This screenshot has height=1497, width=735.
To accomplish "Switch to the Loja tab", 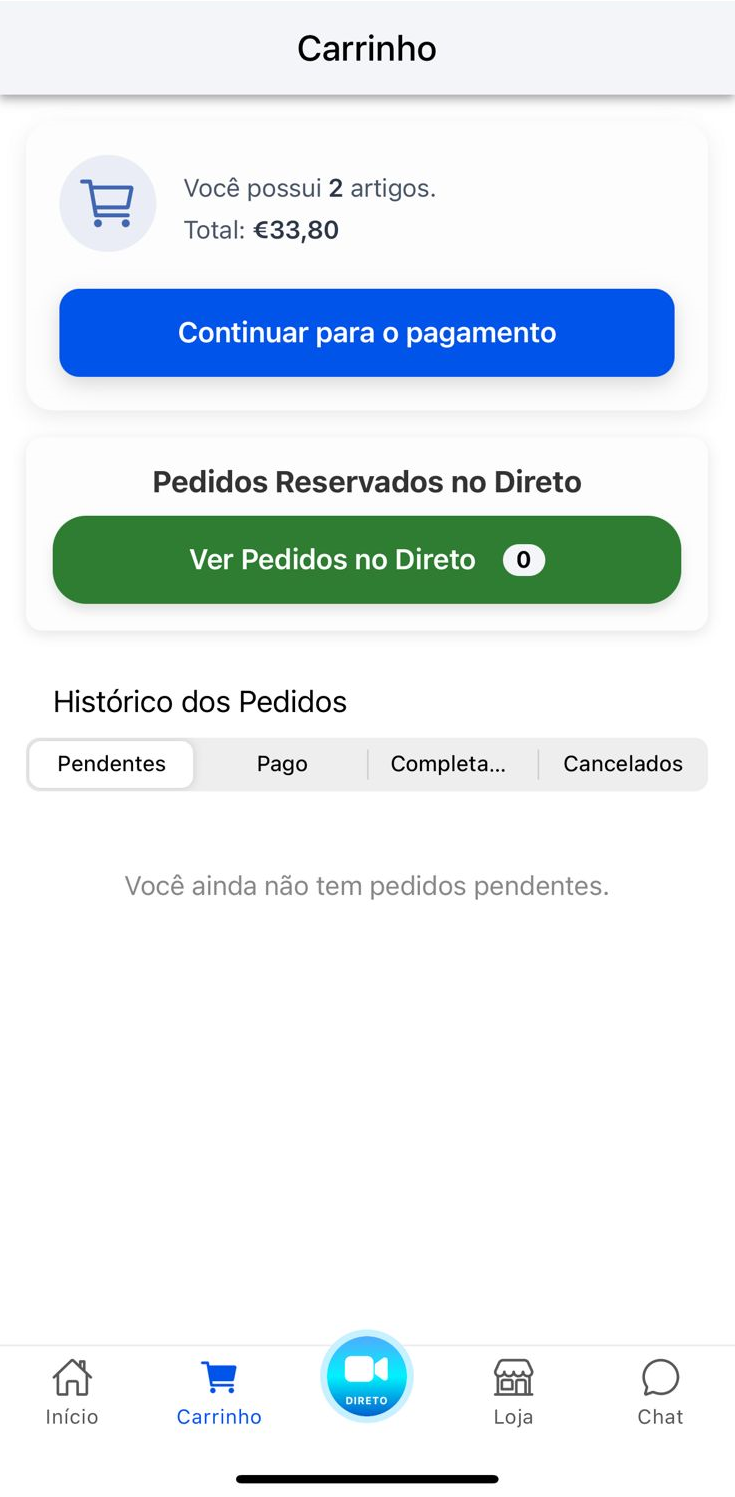I will [x=513, y=1392].
